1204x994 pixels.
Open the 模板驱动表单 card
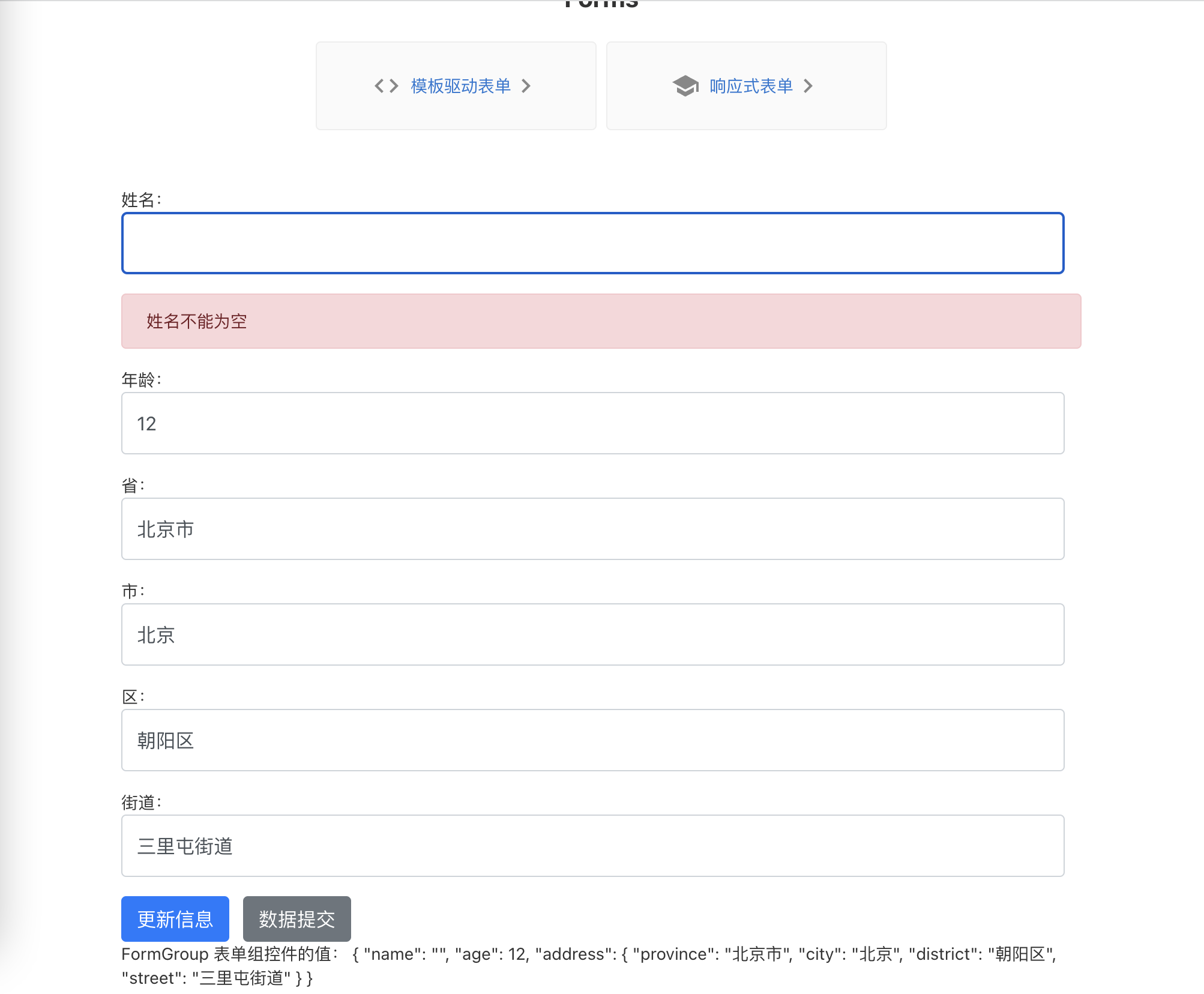456,86
